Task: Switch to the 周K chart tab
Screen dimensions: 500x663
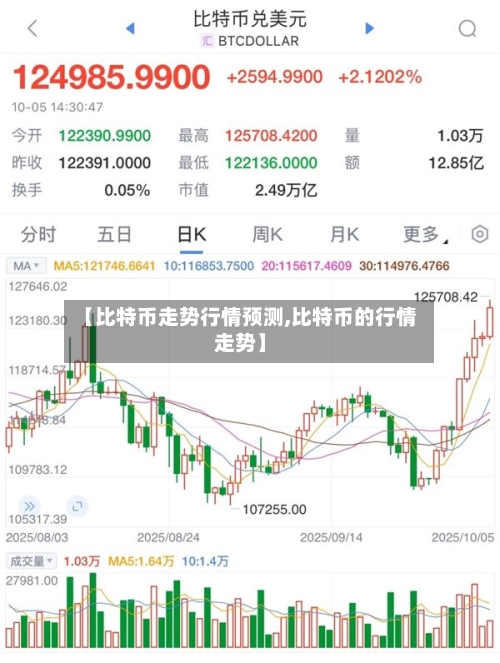Action: 268,234
